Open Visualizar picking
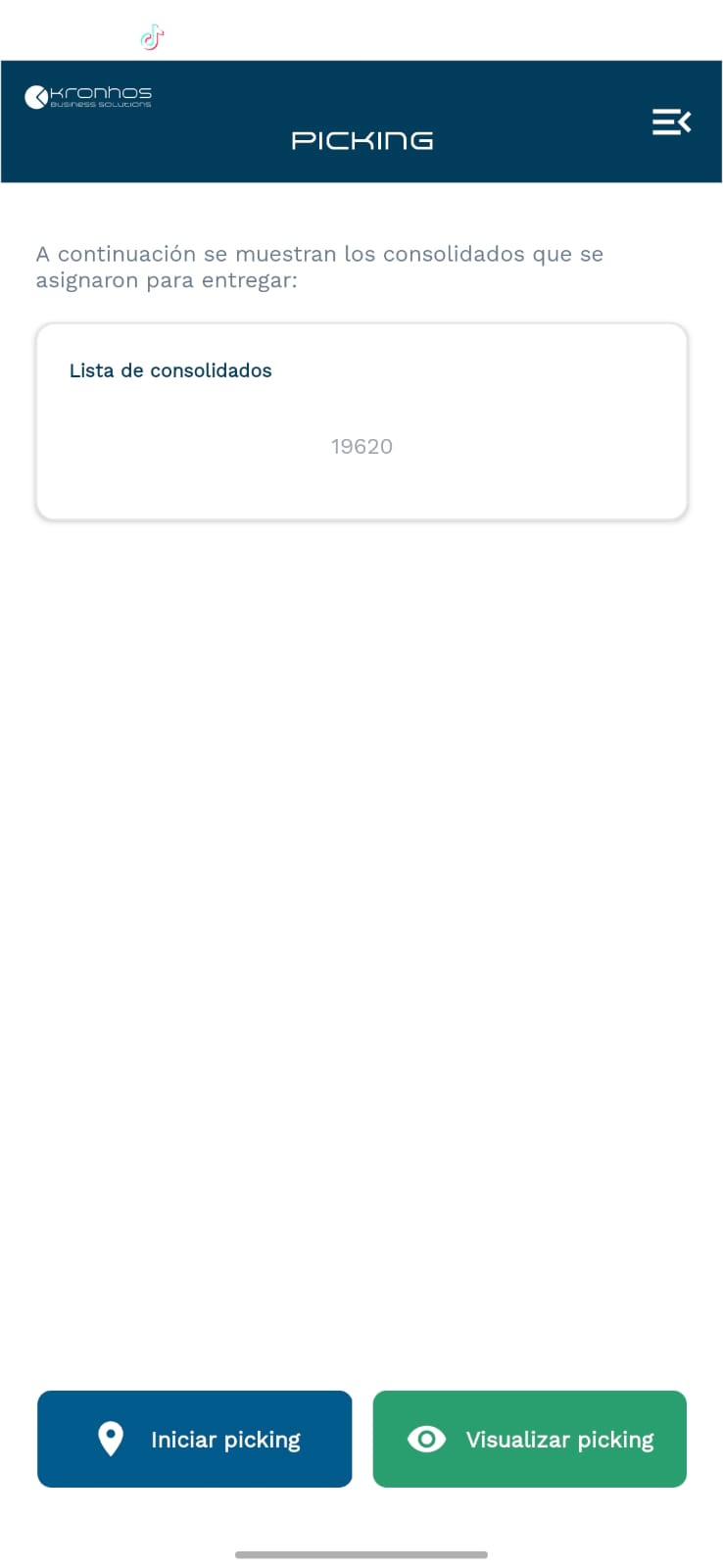 529,1439
